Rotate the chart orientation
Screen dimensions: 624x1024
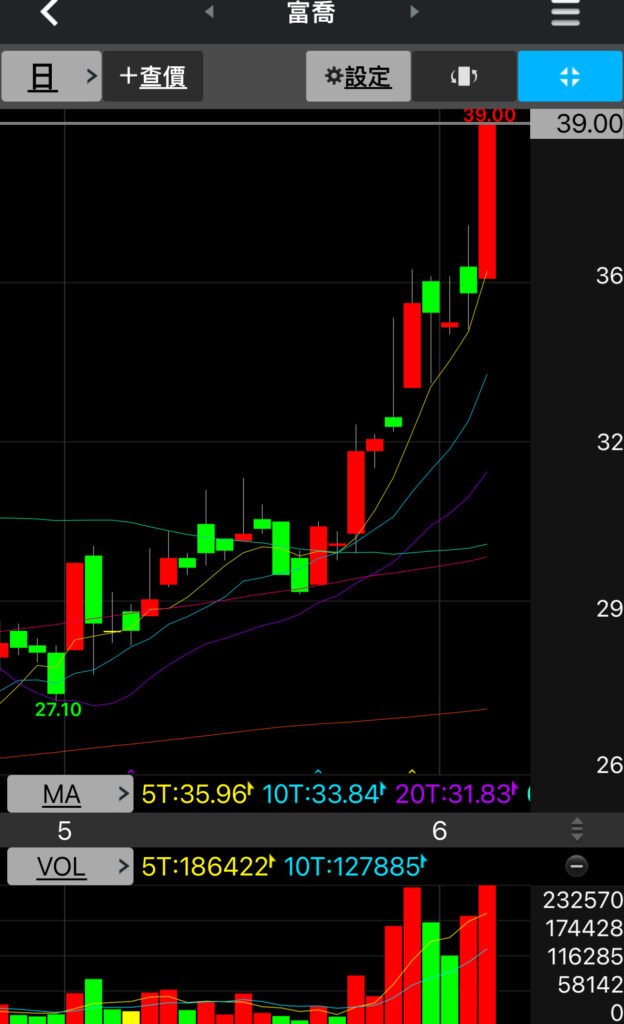[x=464, y=76]
